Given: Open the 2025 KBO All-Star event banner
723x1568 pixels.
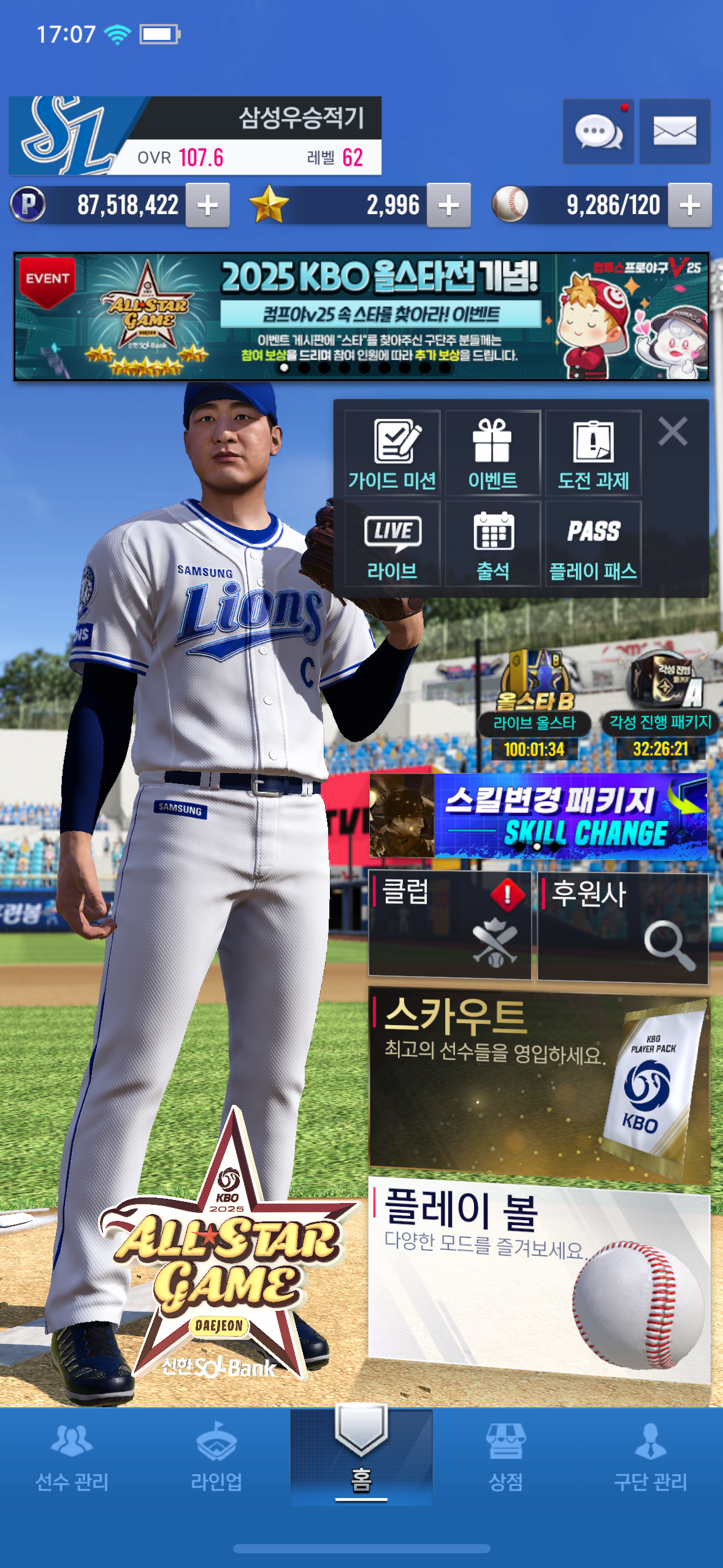Looking at the screenshot, I should (x=361, y=317).
